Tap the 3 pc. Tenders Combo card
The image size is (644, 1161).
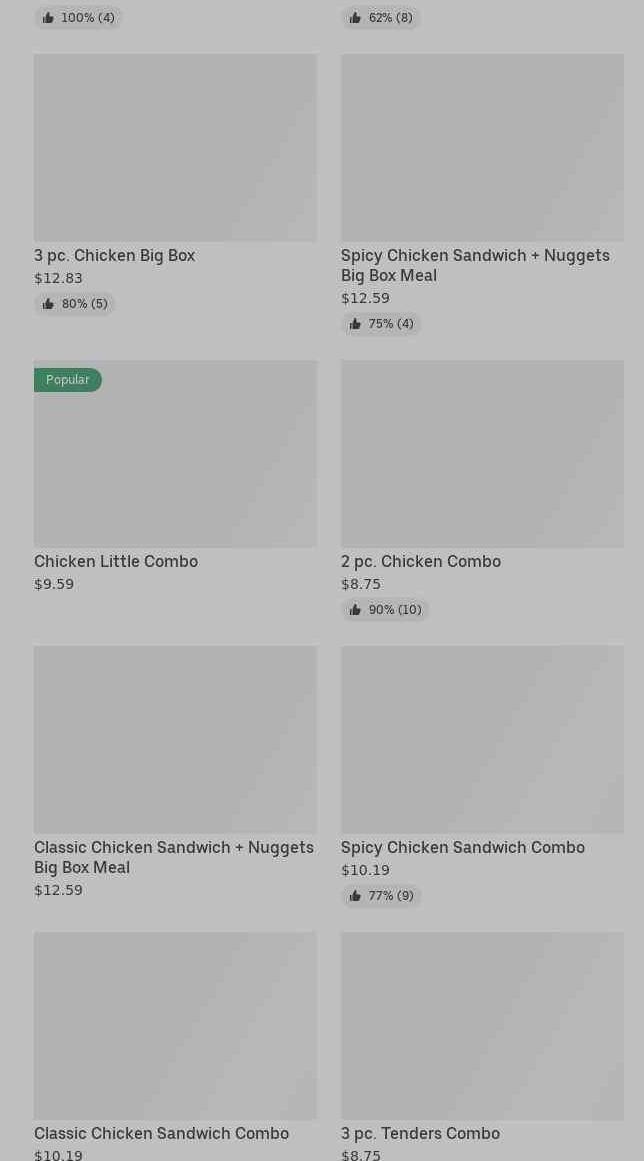coord(482,1026)
